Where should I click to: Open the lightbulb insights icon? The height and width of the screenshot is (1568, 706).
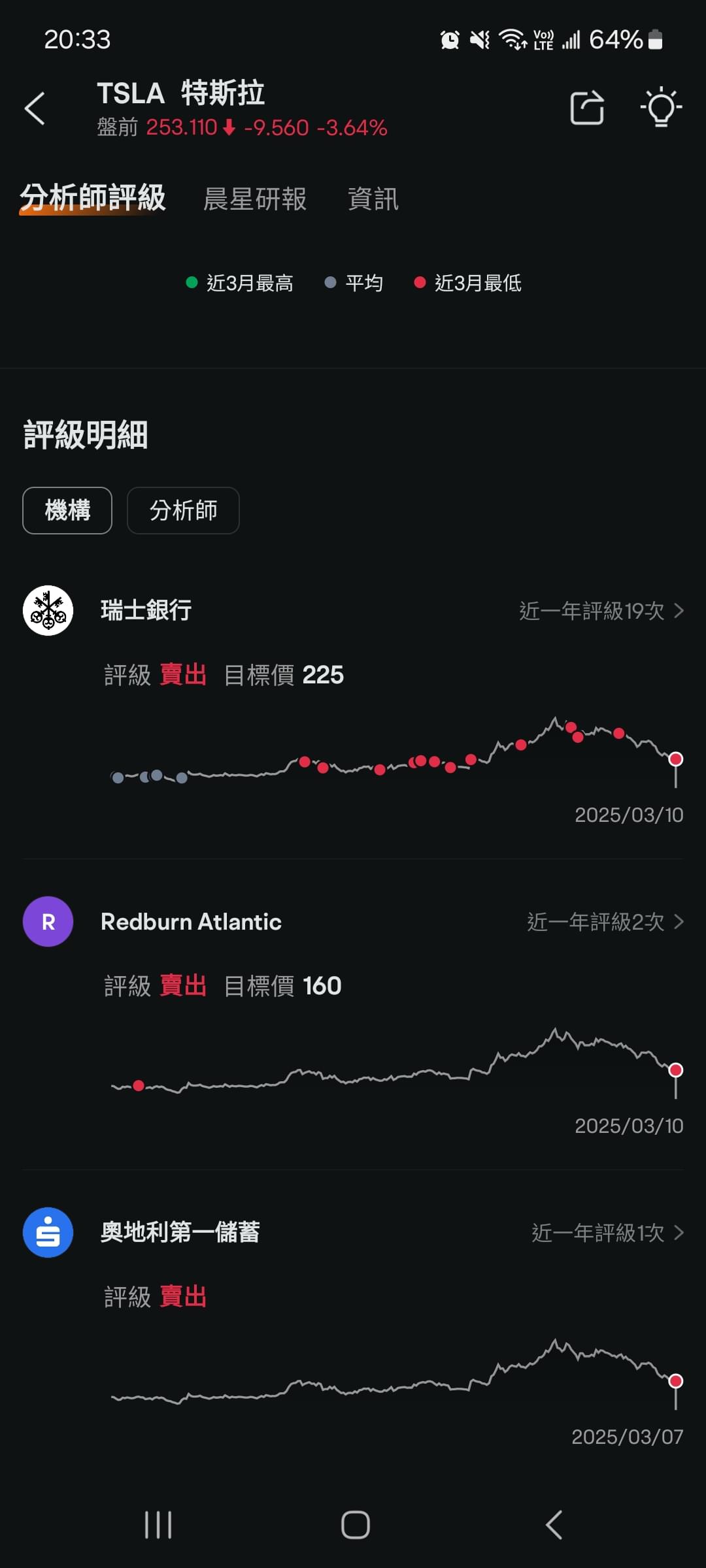pyautogui.click(x=662, y=108)
